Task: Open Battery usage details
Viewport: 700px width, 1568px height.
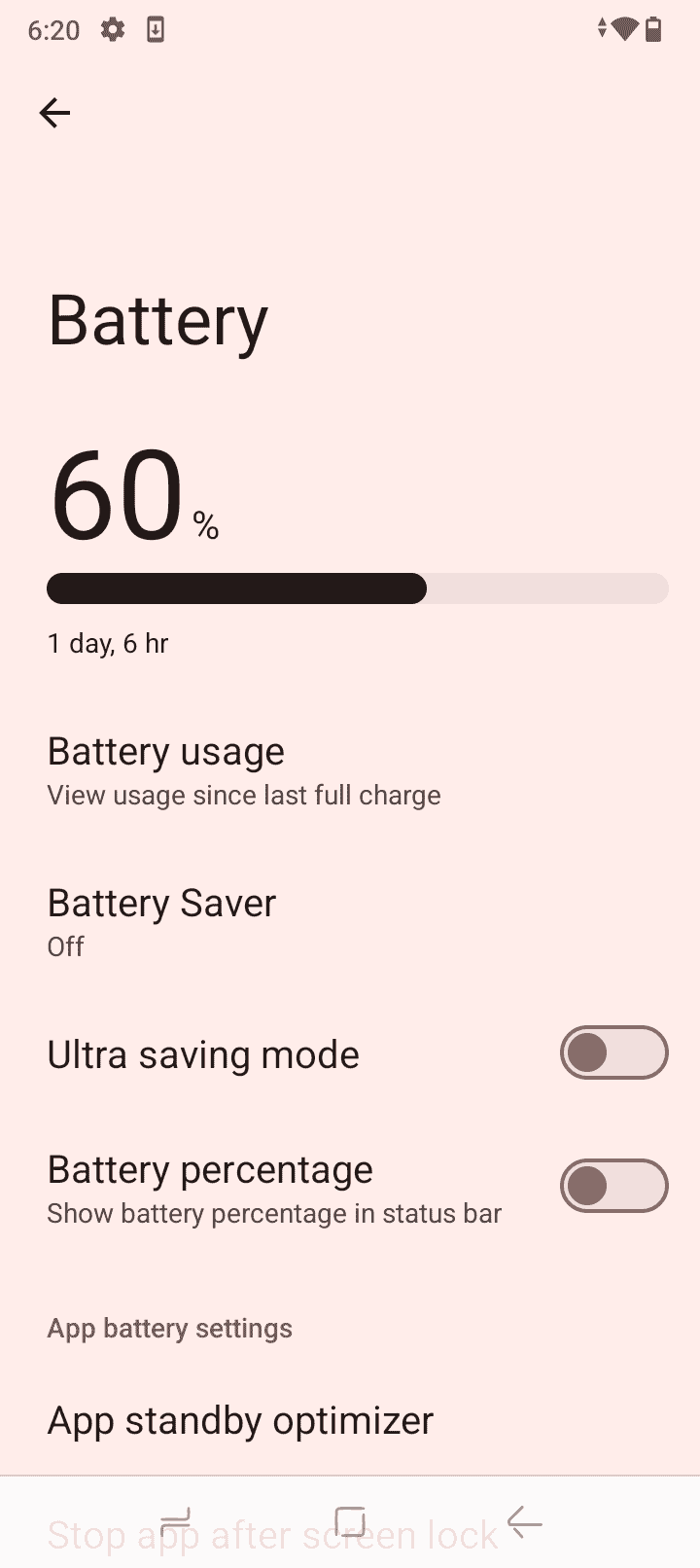Action: 350,772
